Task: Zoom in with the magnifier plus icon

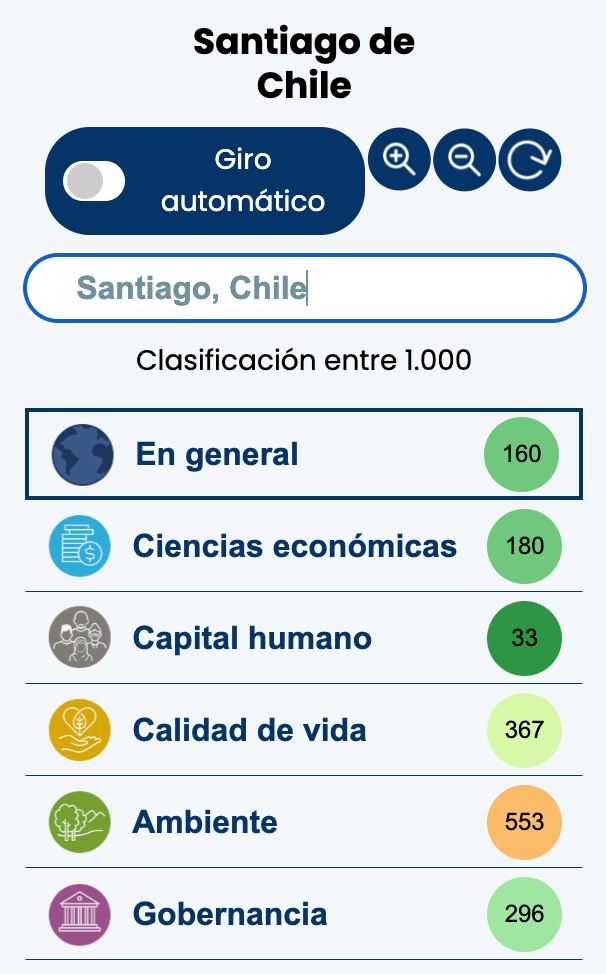Action: 399,159
